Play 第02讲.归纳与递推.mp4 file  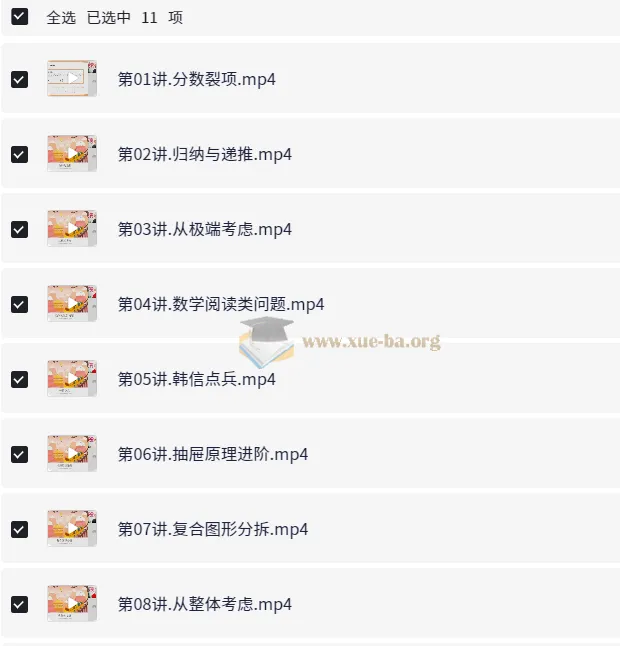pyautogui.click(x=204, y=154)
